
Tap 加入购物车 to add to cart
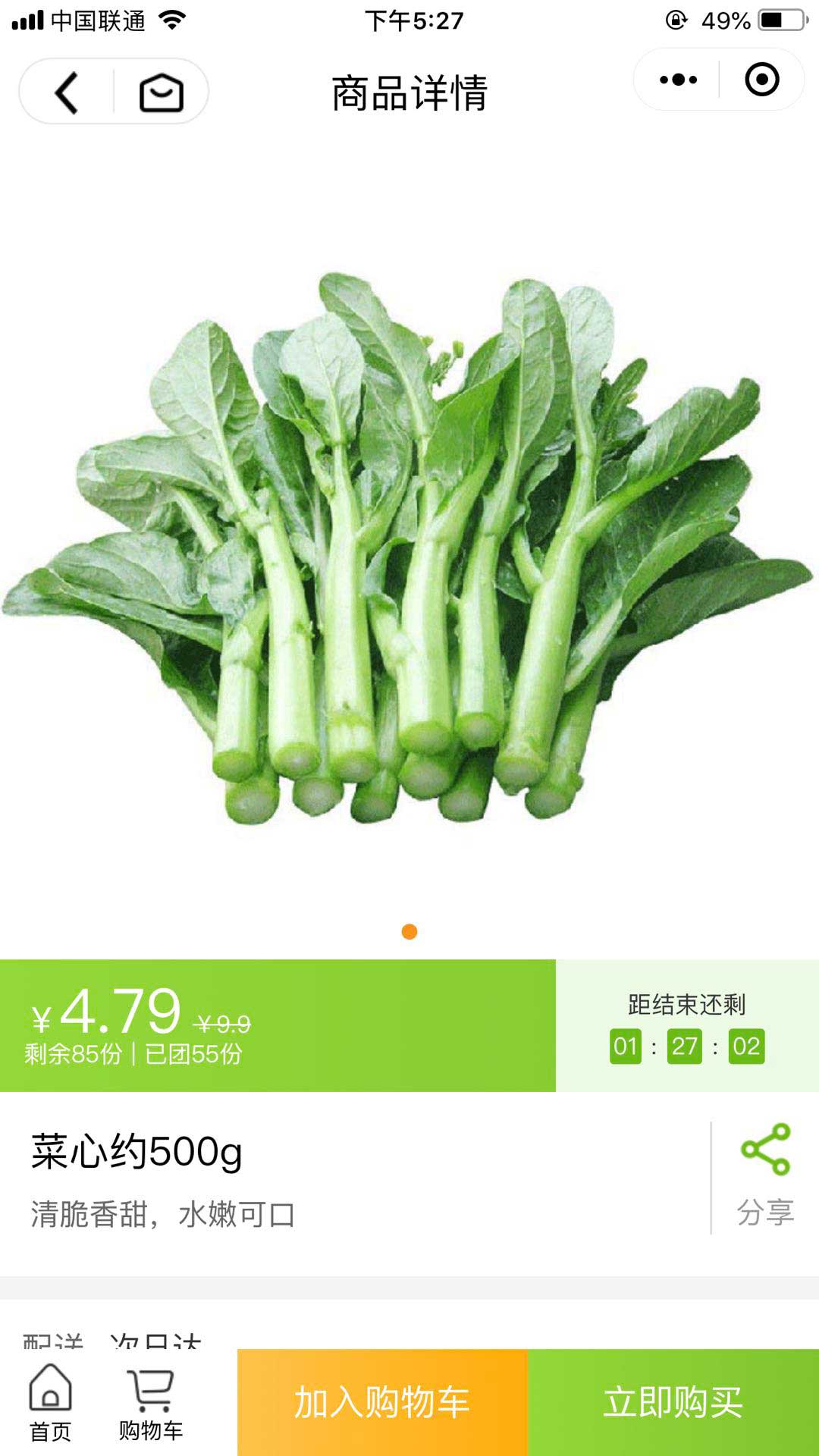382,1403
